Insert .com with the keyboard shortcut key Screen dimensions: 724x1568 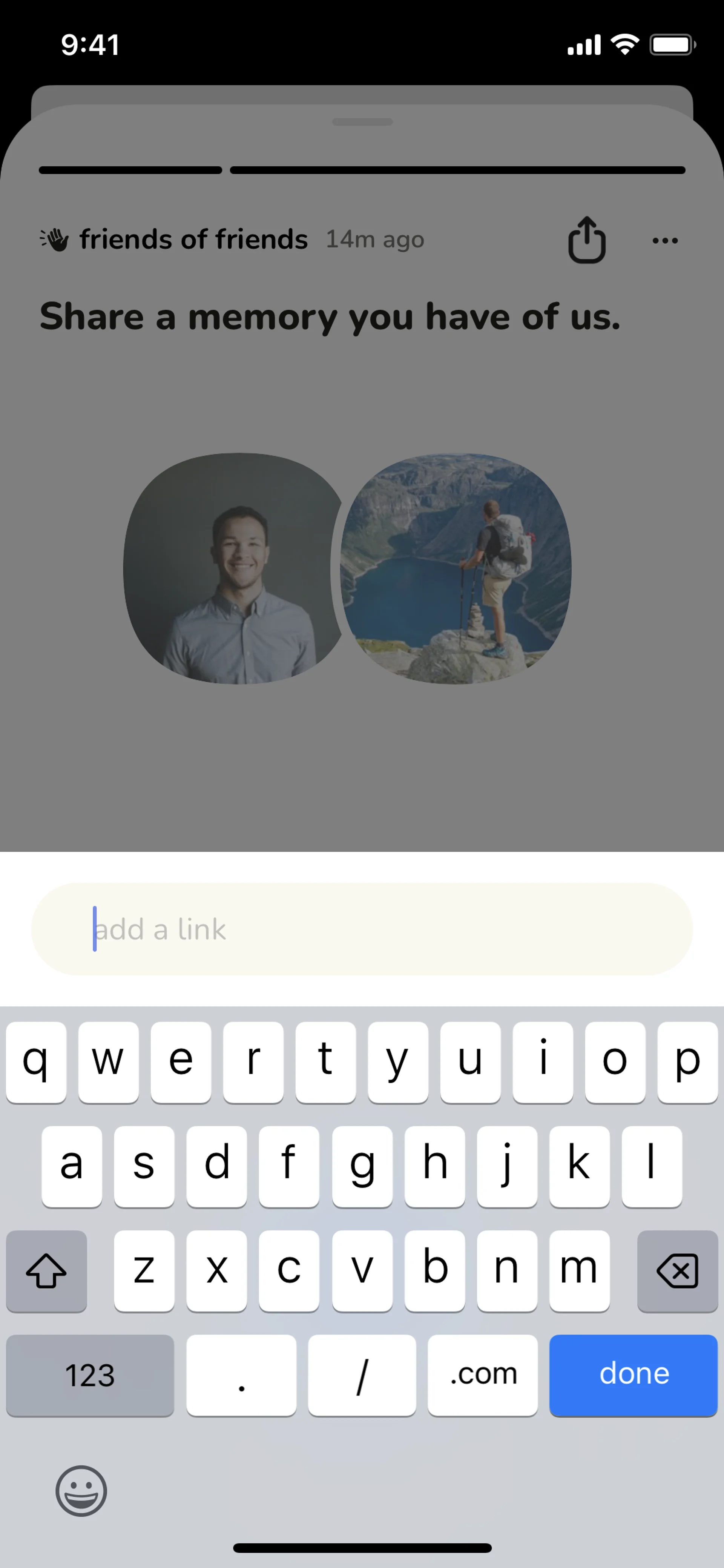pos(482,1374)
